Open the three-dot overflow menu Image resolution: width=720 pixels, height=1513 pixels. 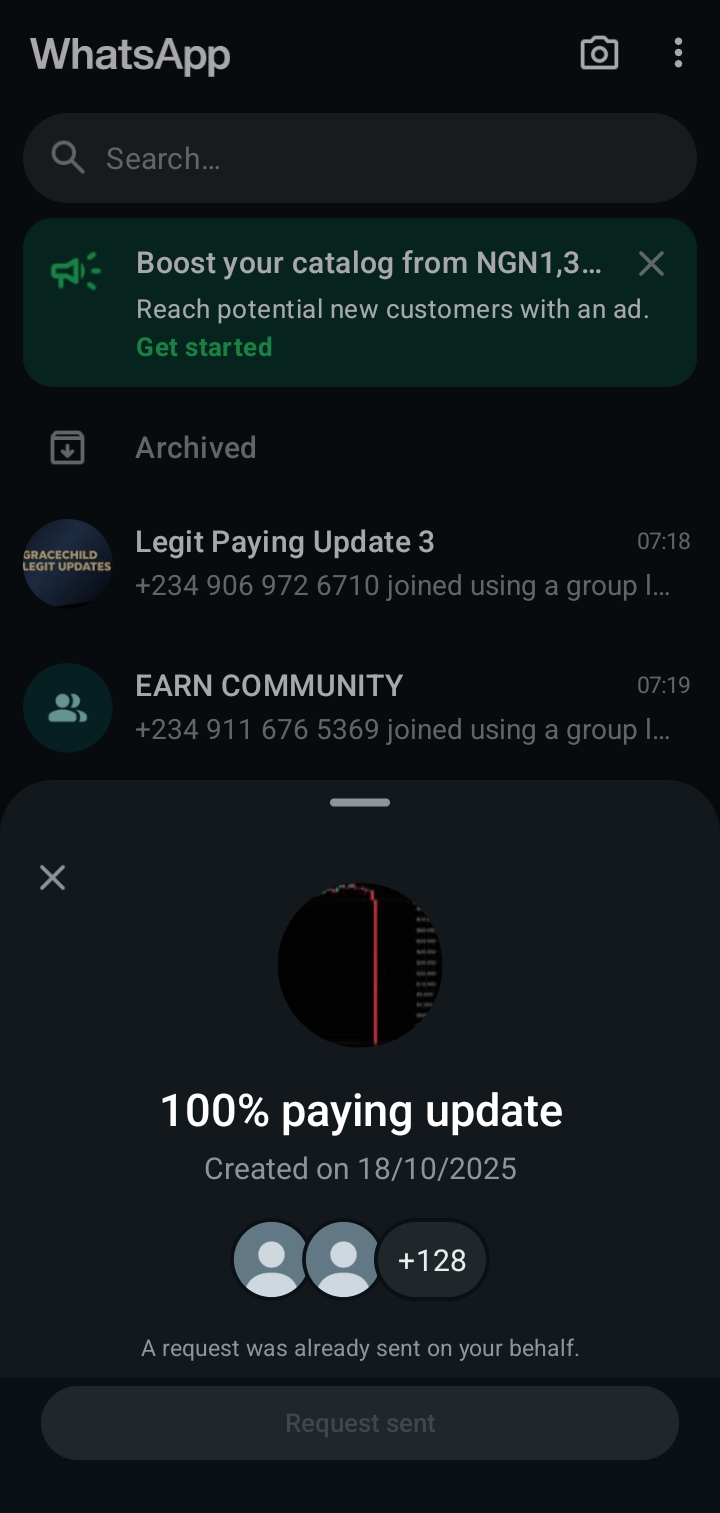pyautogui.click(x=678, y=53)
